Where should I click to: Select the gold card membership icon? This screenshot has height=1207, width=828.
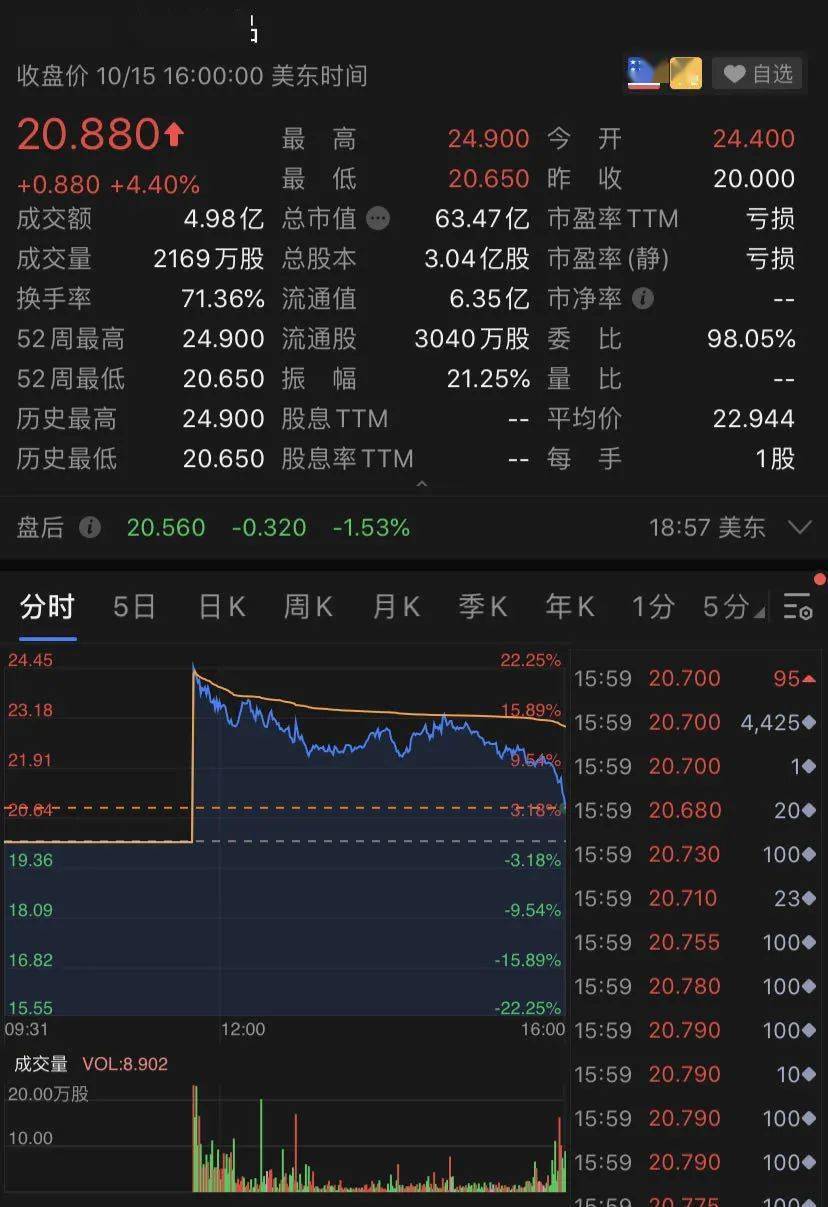(x=685, y=72)
